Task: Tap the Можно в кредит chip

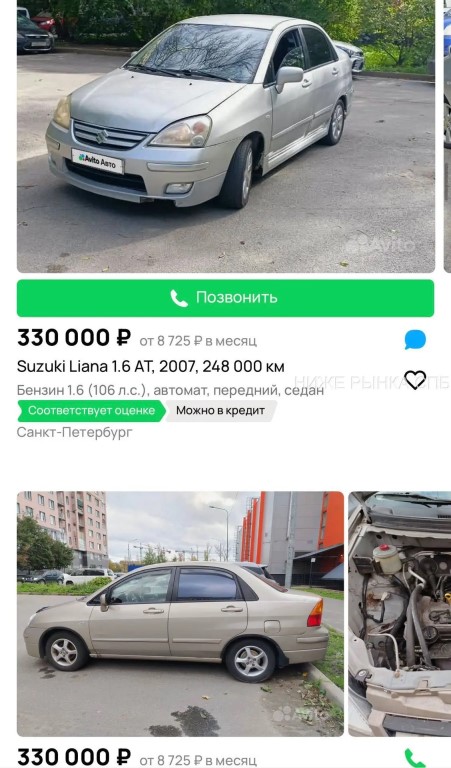Action: pyautogui.click(x=220, y=410)
